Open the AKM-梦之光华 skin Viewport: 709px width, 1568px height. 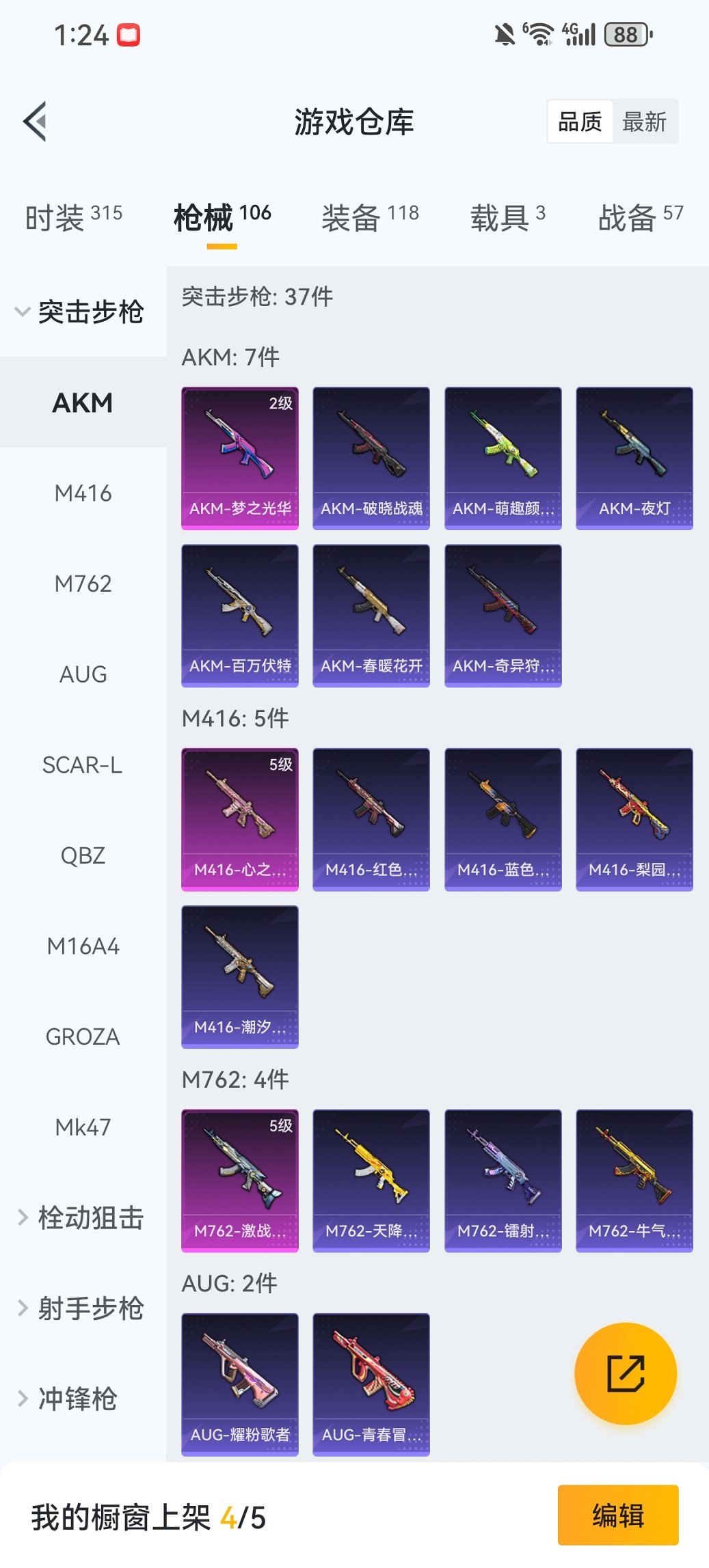[x=240, y=458]
